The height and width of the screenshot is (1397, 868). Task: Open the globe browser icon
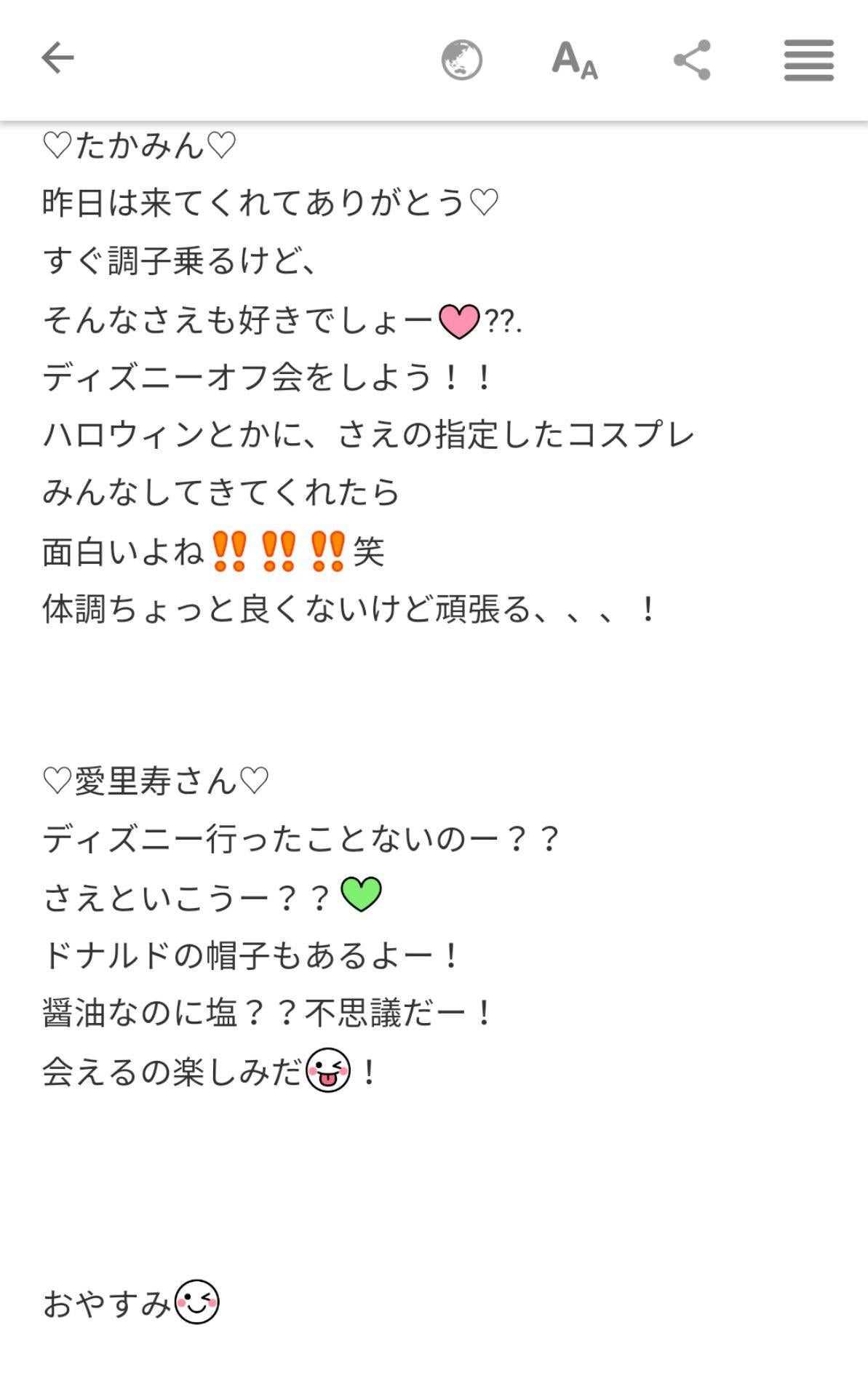pyautogui.click(x=461, y=60)
